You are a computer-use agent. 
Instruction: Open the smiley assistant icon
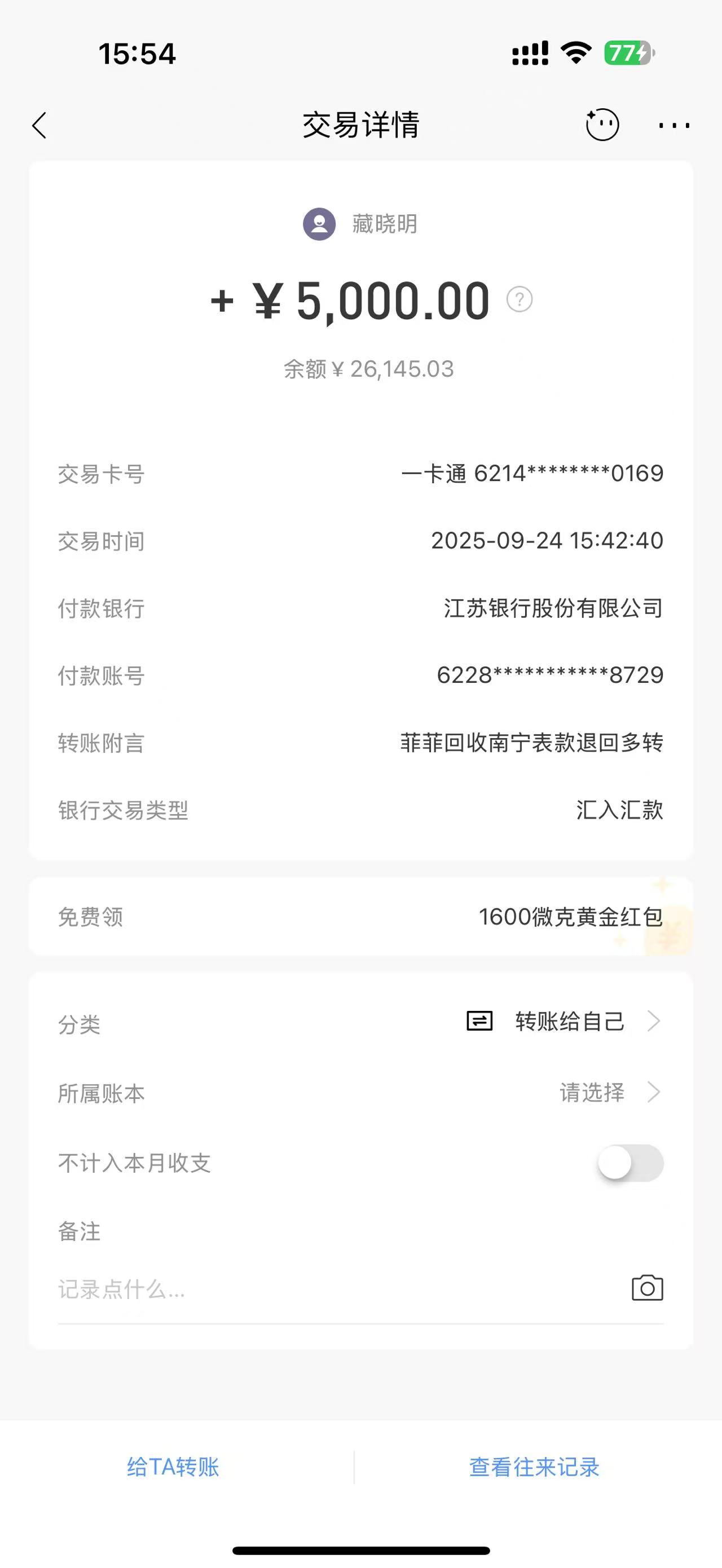(x=602, y=125)
